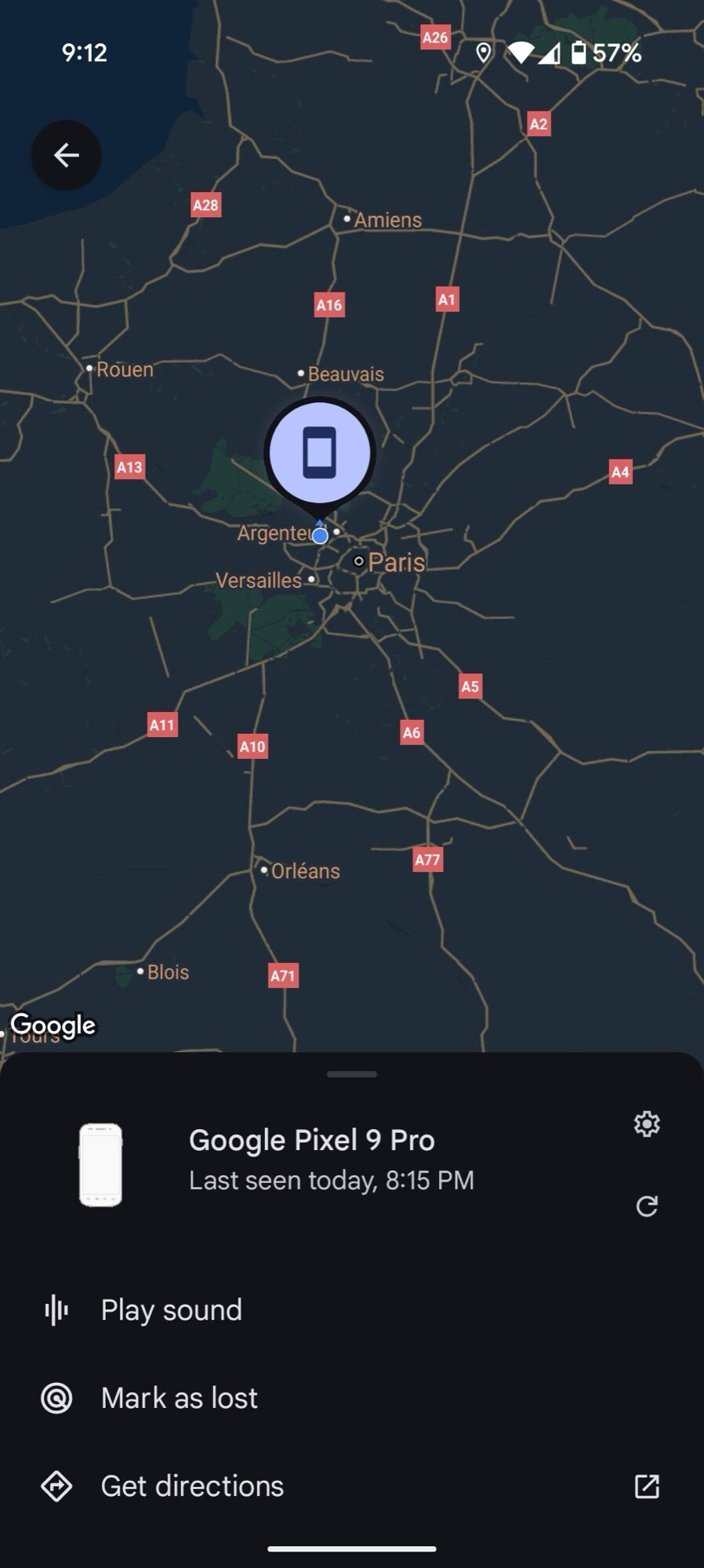Mark the device as lost
This screenshot has height=1568, width=704.
pos(179,1398)
